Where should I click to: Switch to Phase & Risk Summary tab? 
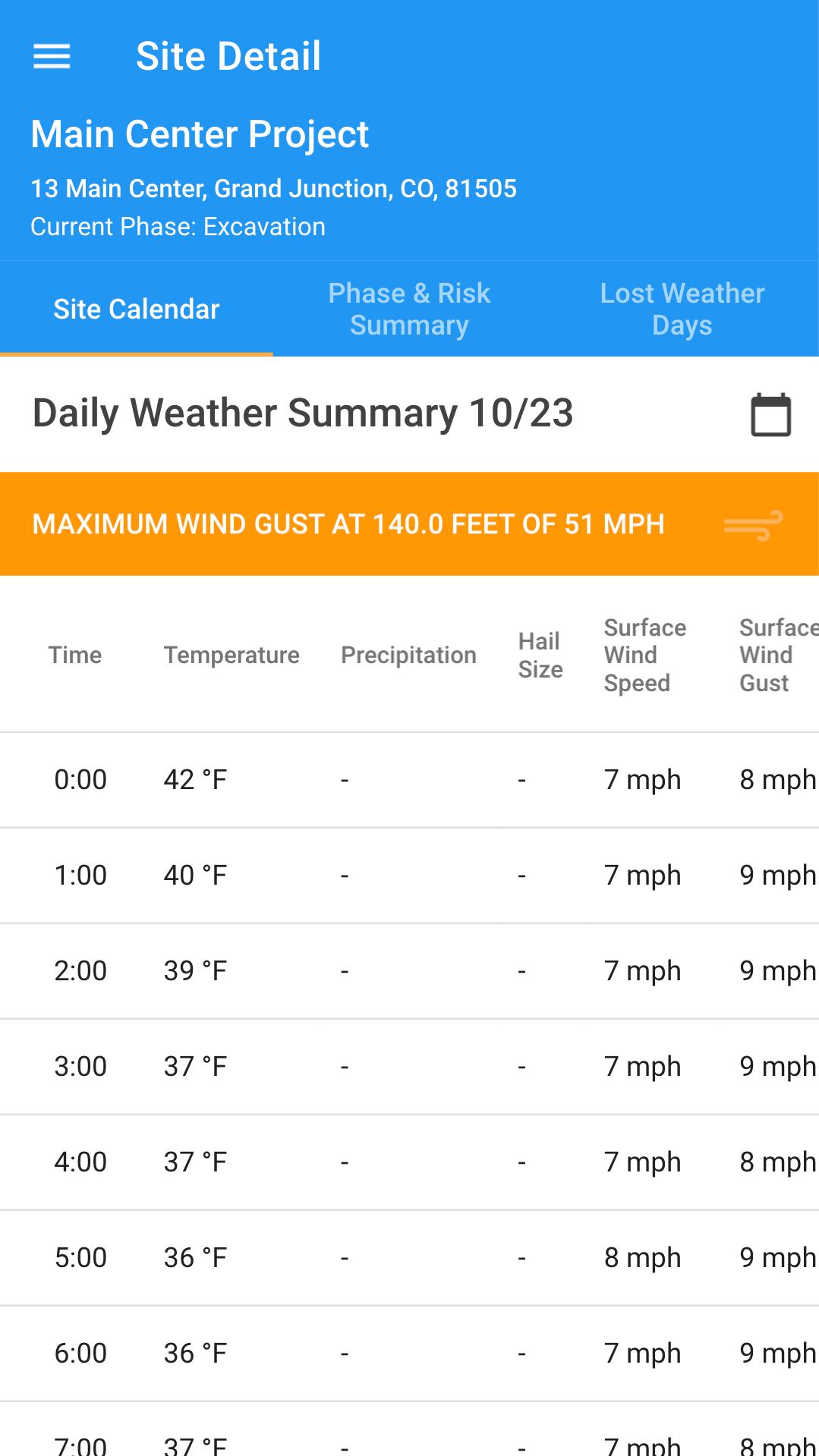(x=409, y=309)
